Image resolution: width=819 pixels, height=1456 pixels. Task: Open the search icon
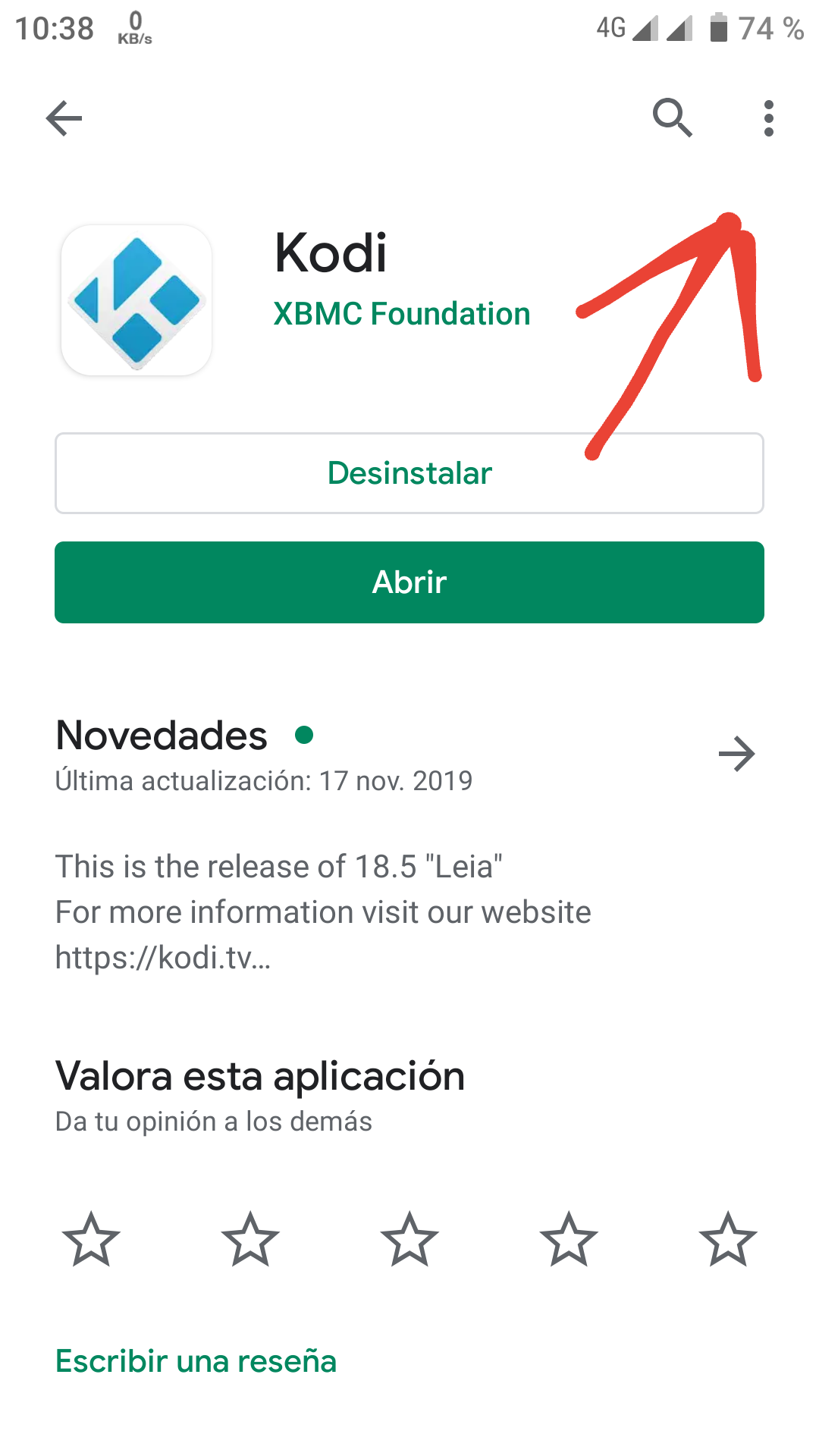click(x=672, y=118)
